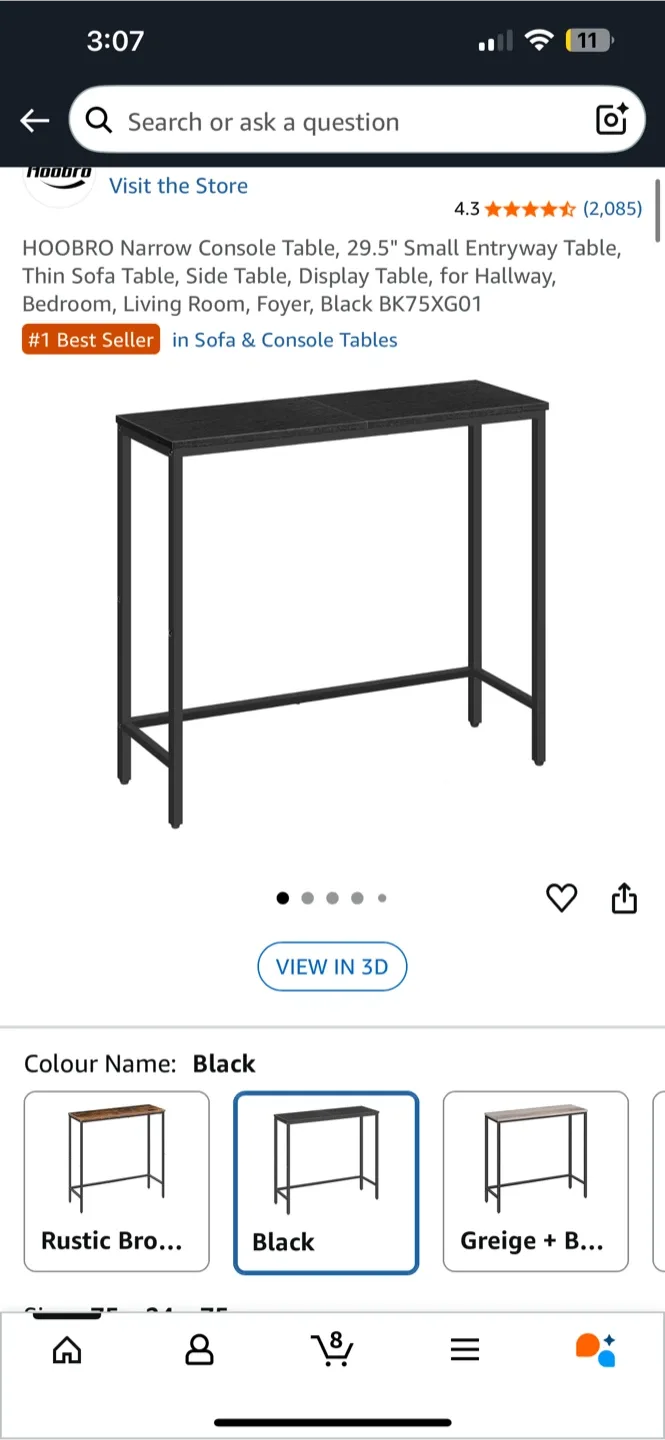Open the shopping cart with 8 items
This screenshot has width=665, height=1440.
coord(332,1349)
